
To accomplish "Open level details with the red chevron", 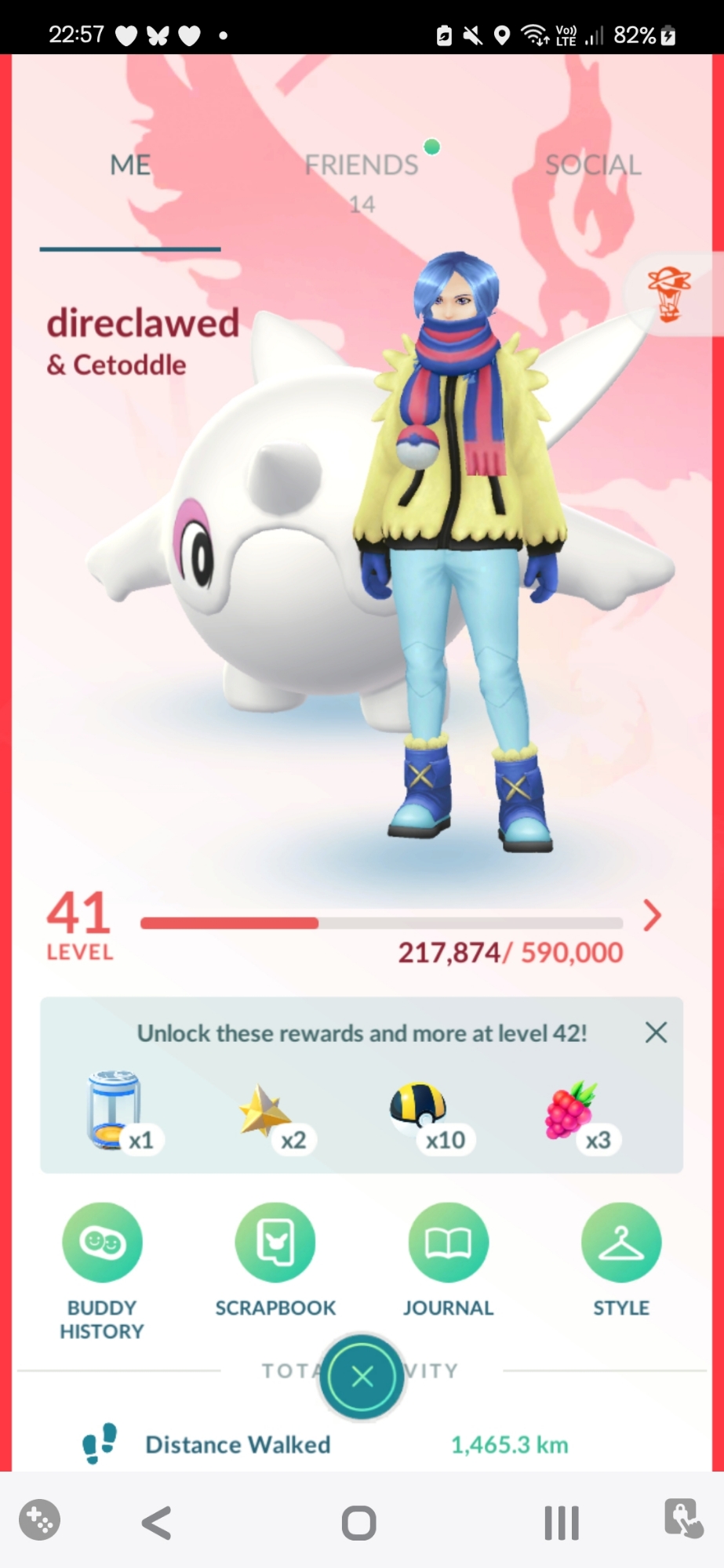I will [652, 915].
